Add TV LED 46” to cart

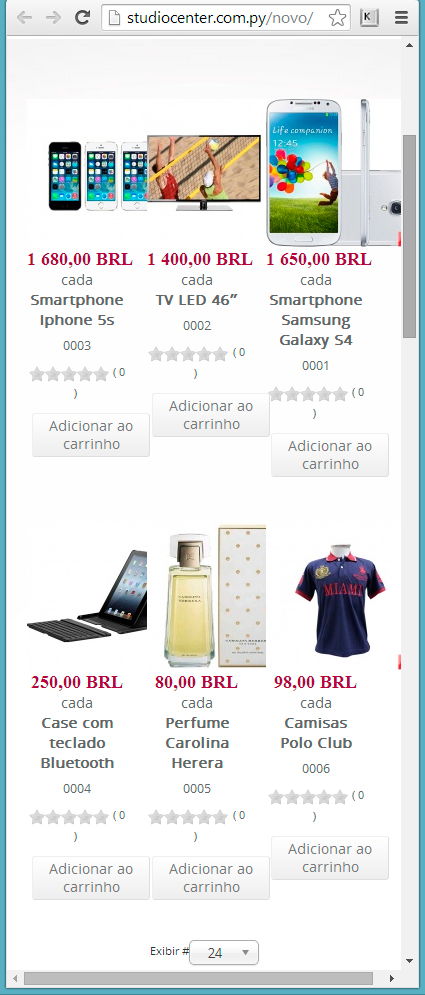click(211, 415)
